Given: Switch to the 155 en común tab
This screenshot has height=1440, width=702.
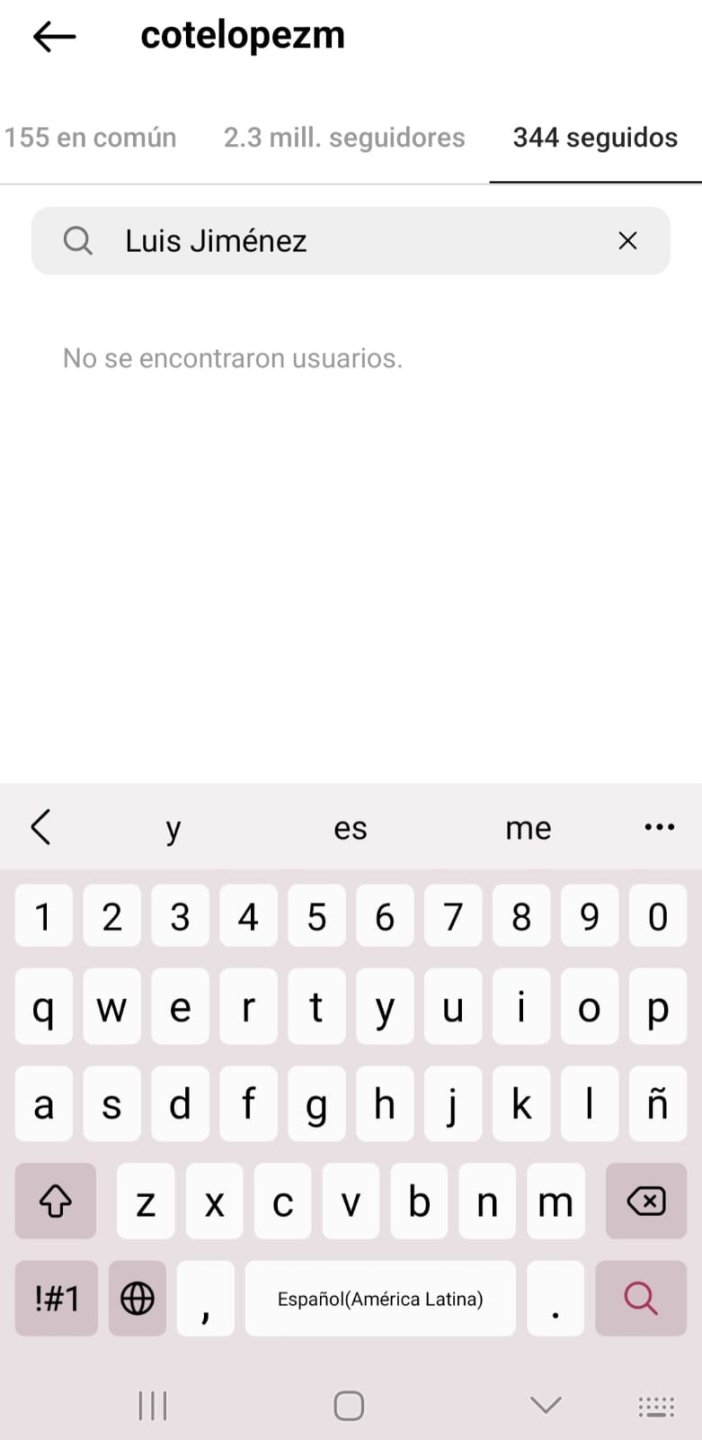Looking at the screenshot, I should tap(90, 138).
